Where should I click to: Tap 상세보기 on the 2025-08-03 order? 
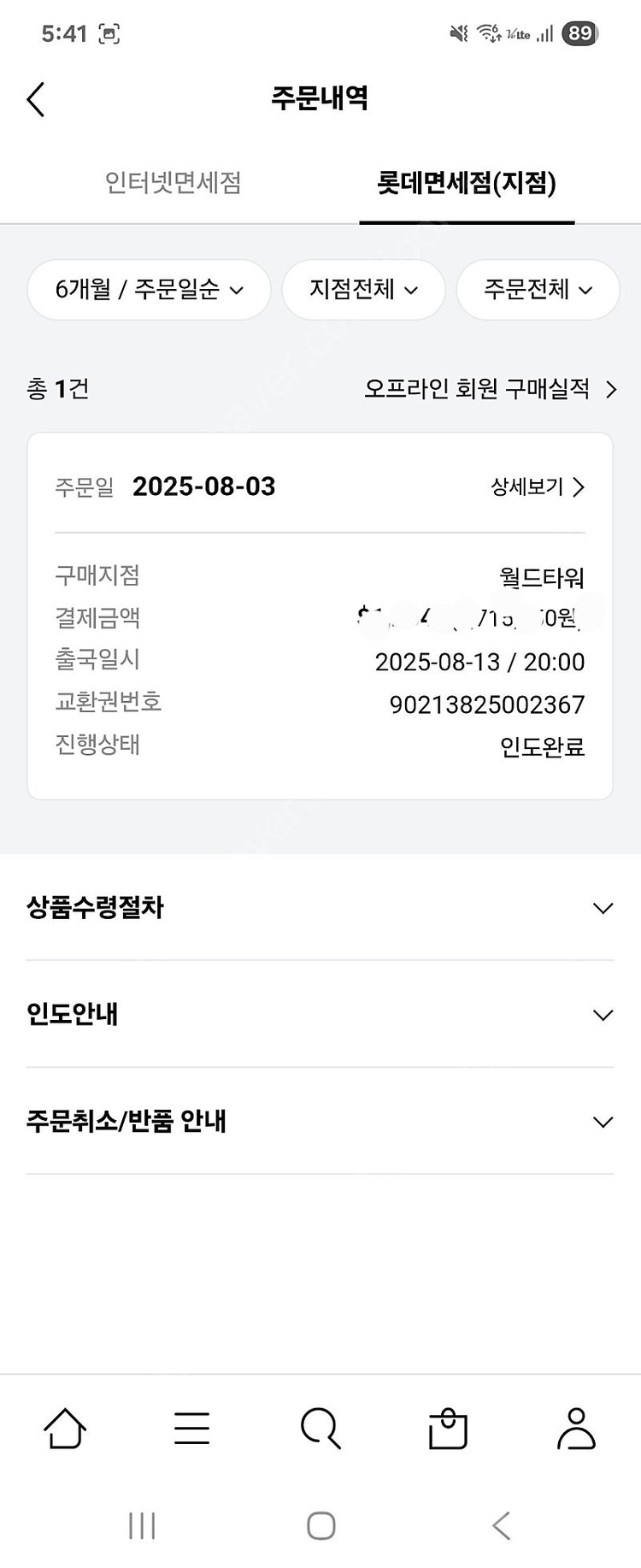(538, 487)
